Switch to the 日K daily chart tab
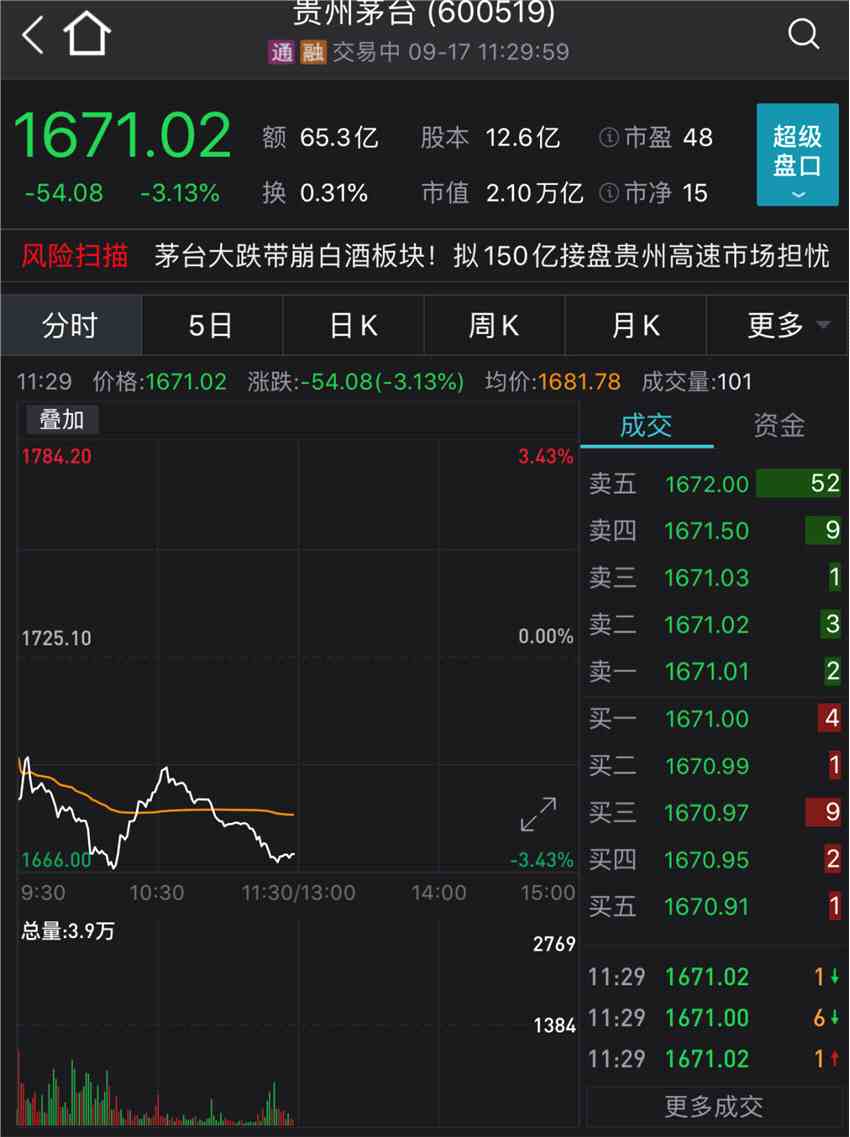The image size is (850, 1137). coord(352,325)
